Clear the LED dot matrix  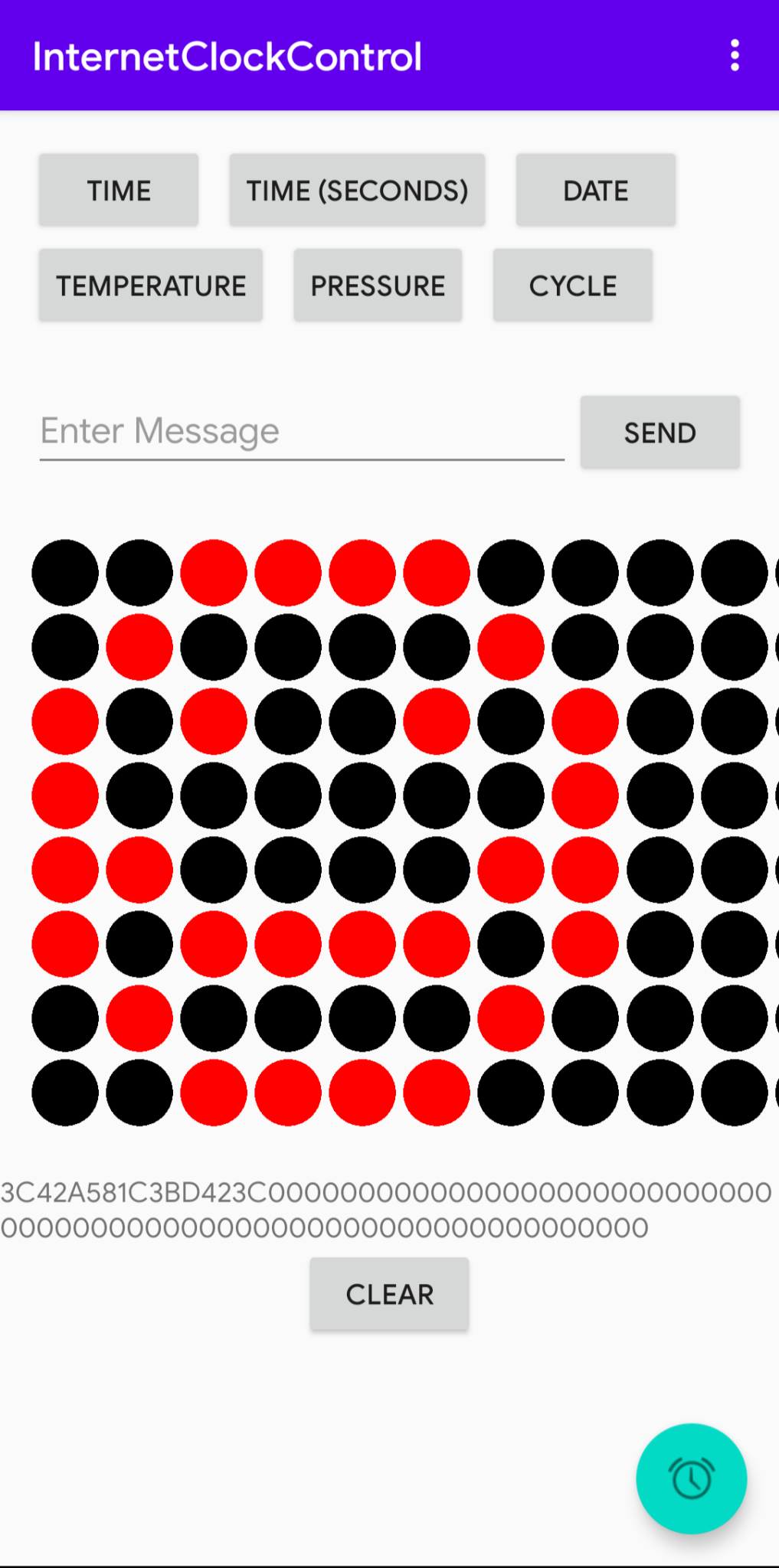tap(389, 1295)
